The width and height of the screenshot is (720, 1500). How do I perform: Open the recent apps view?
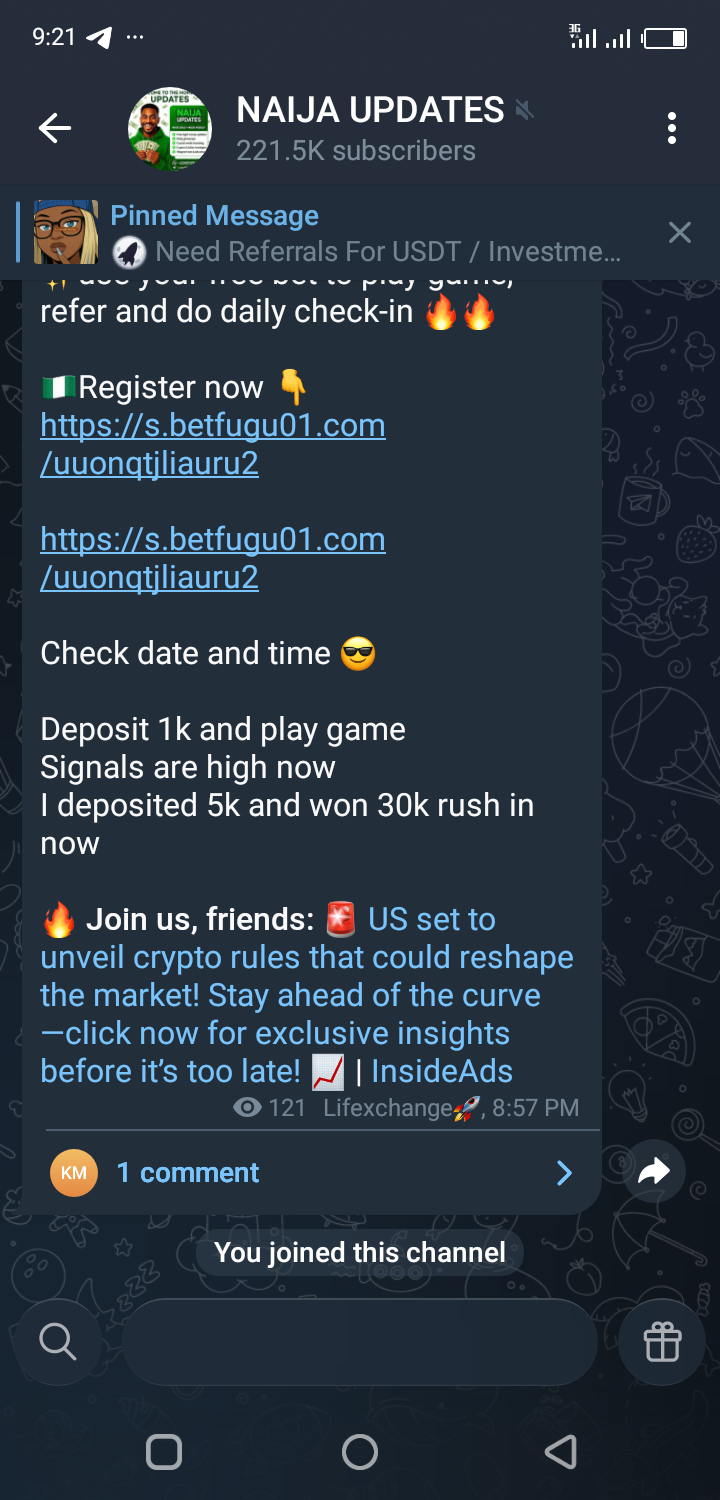164,1451
